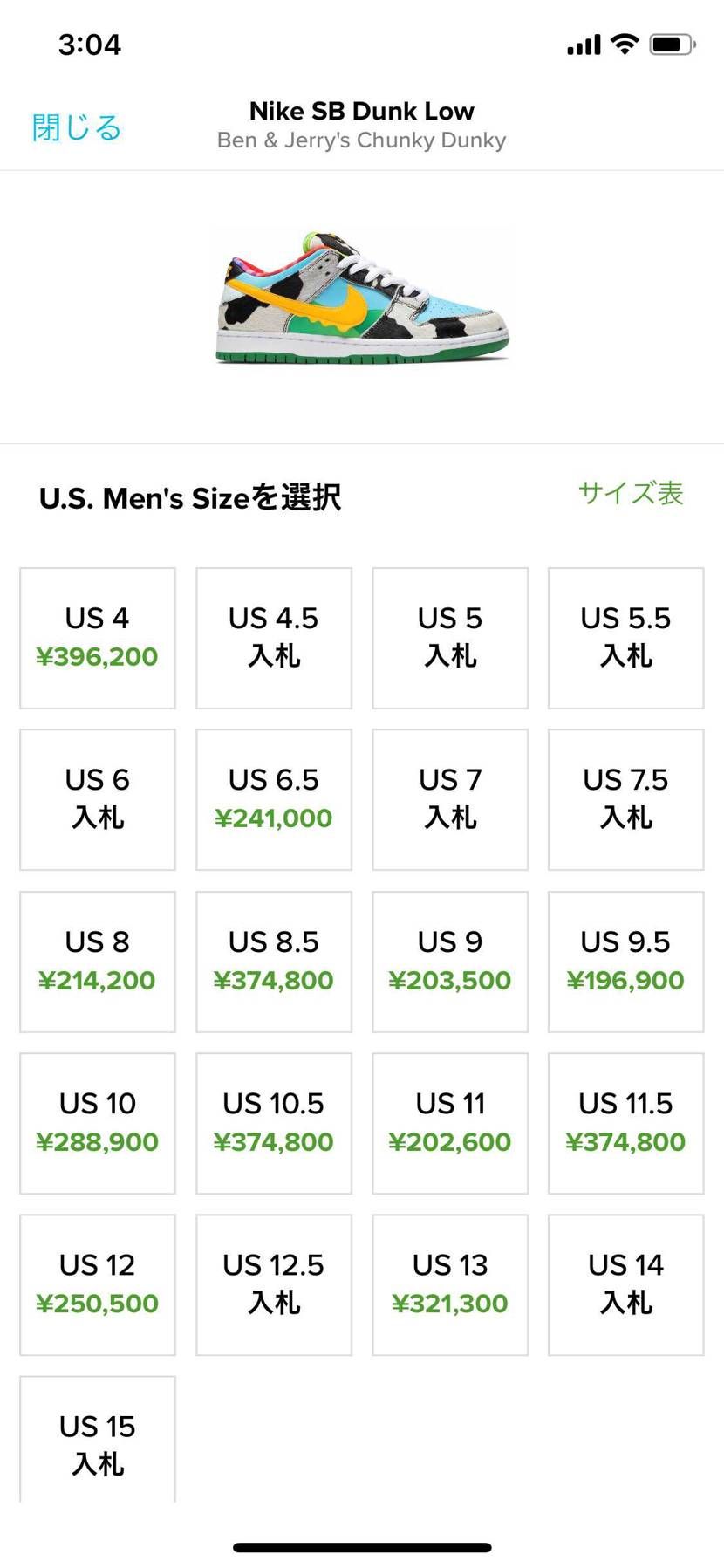This screenshot has height=1568, width=724.
Task: Select size US 15 to bid
Action: [98, 1444]
